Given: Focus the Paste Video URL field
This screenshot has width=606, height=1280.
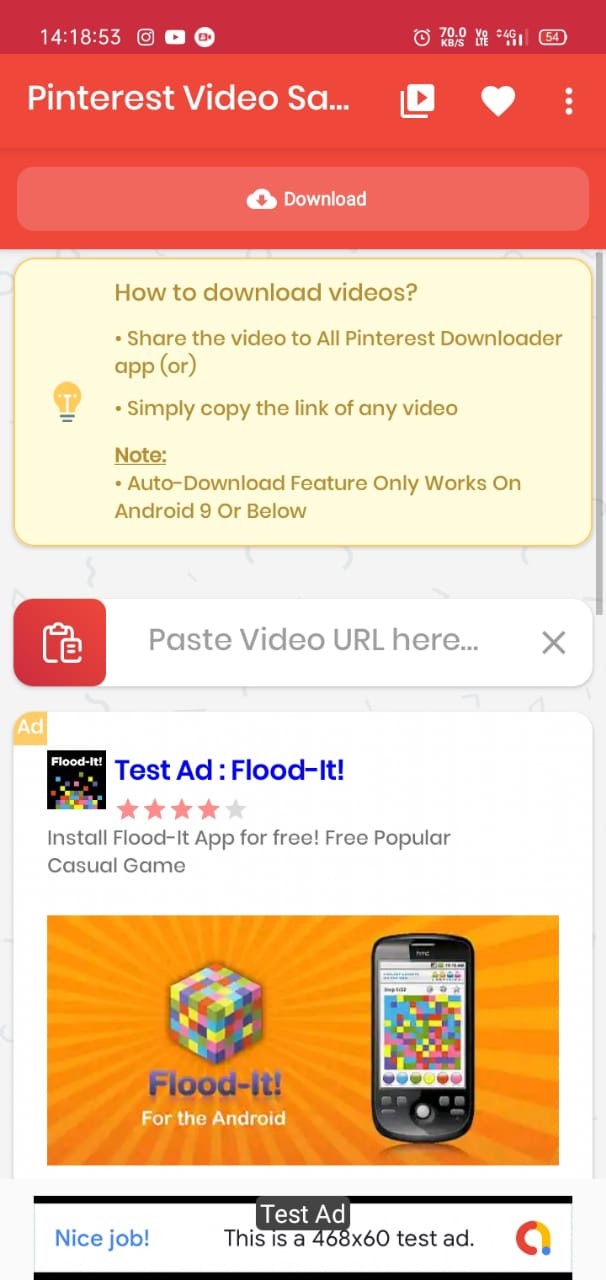Looking at the screenshot, I should (x=313, y=641).
